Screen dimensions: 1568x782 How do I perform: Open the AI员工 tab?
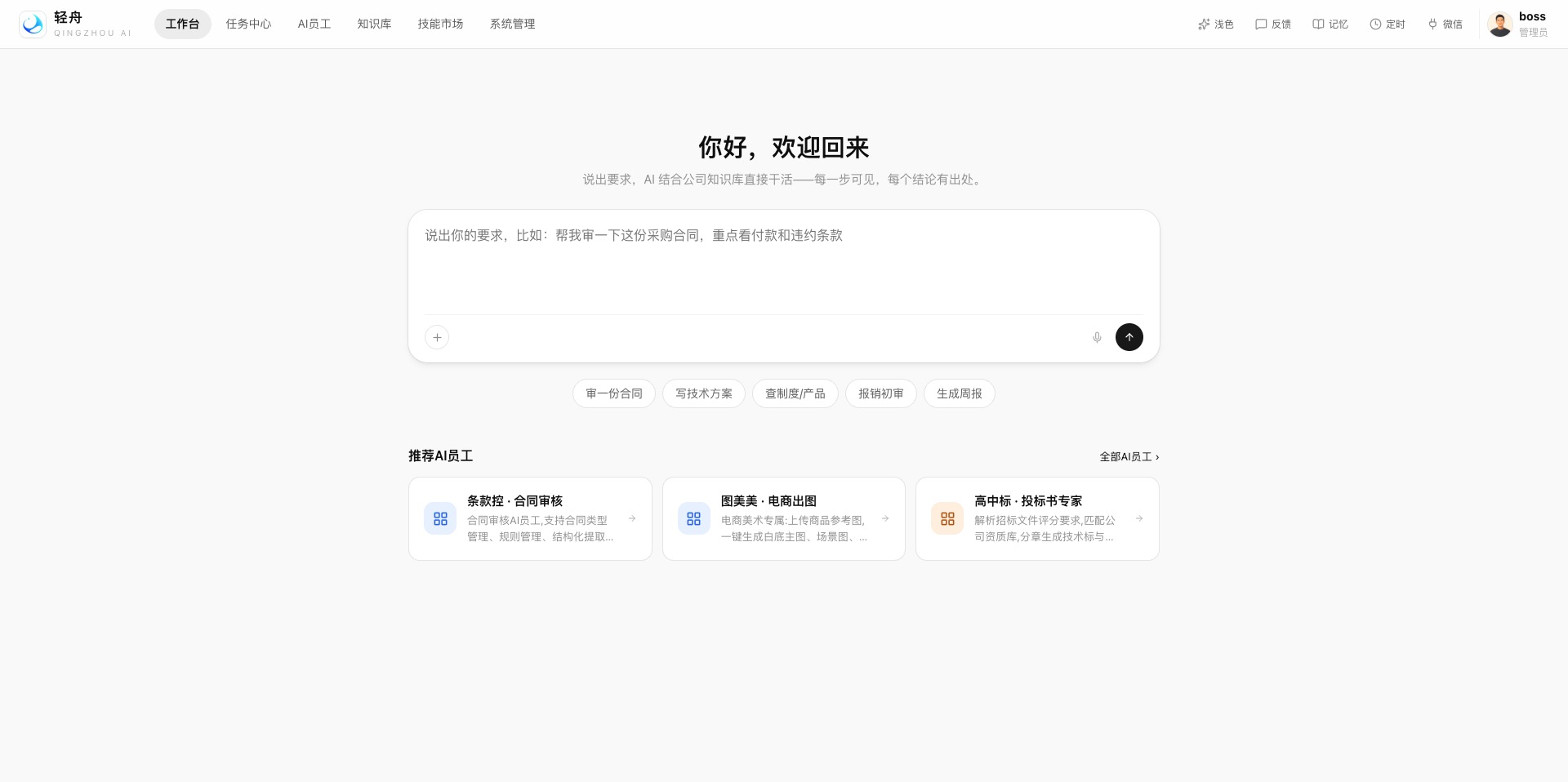[x=314, y=24]
